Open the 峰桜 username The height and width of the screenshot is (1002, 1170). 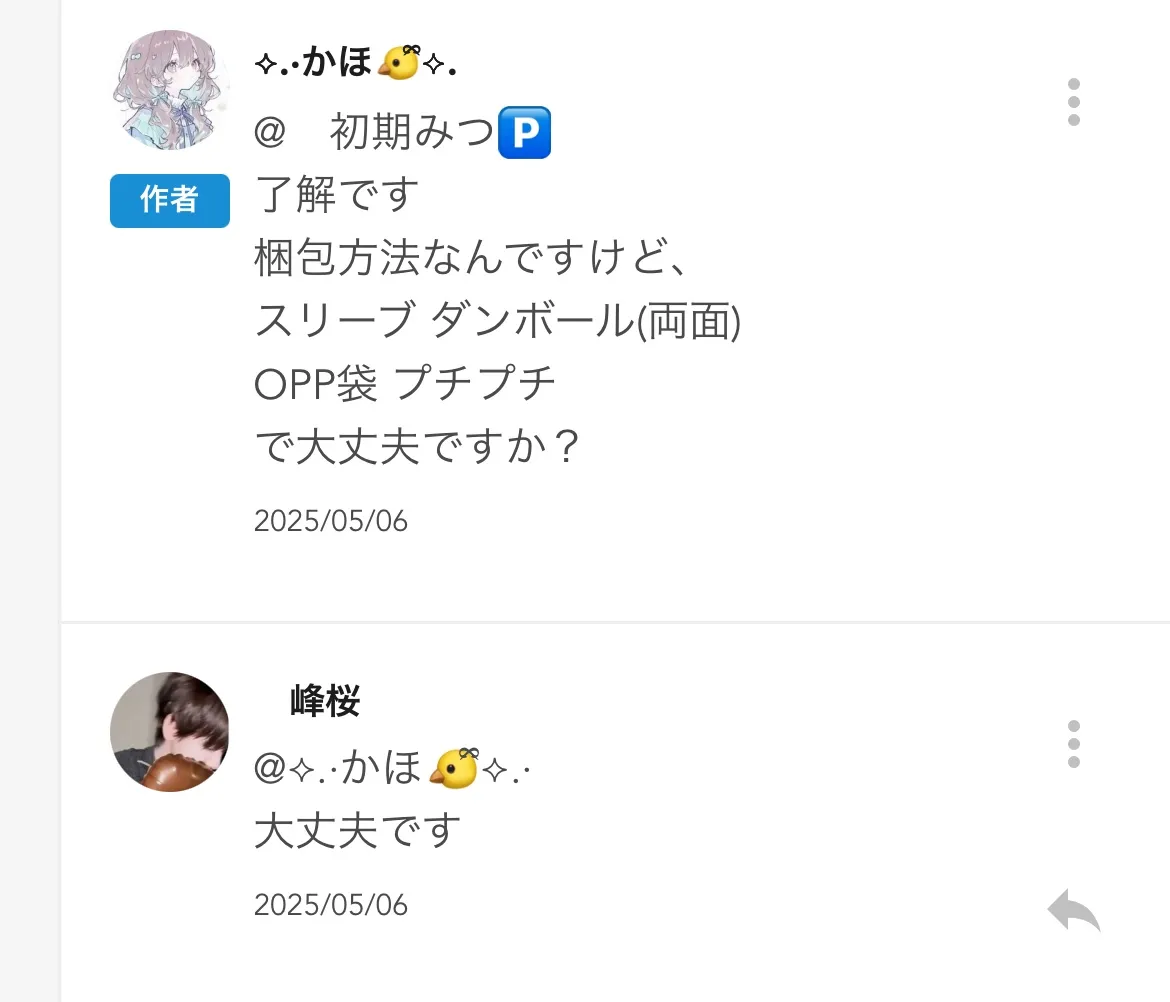pos(325,702)
